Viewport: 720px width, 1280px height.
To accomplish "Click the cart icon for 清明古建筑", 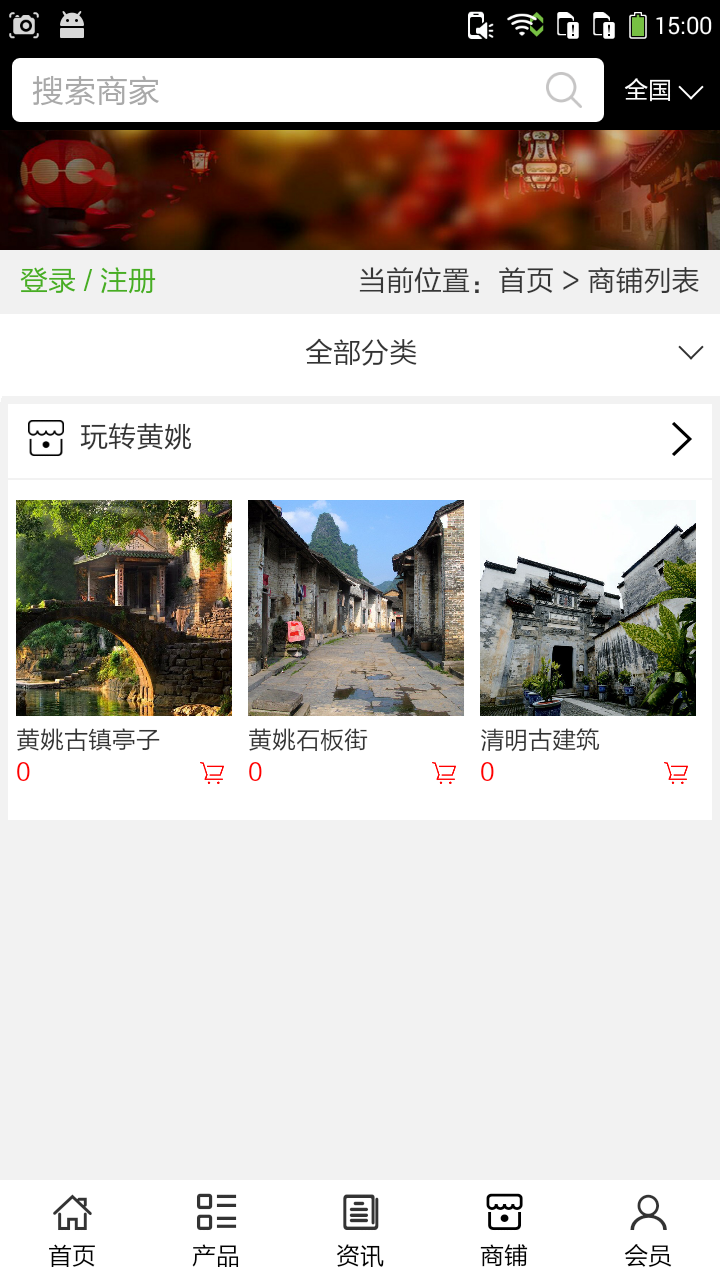I will [x=675, y=772].
